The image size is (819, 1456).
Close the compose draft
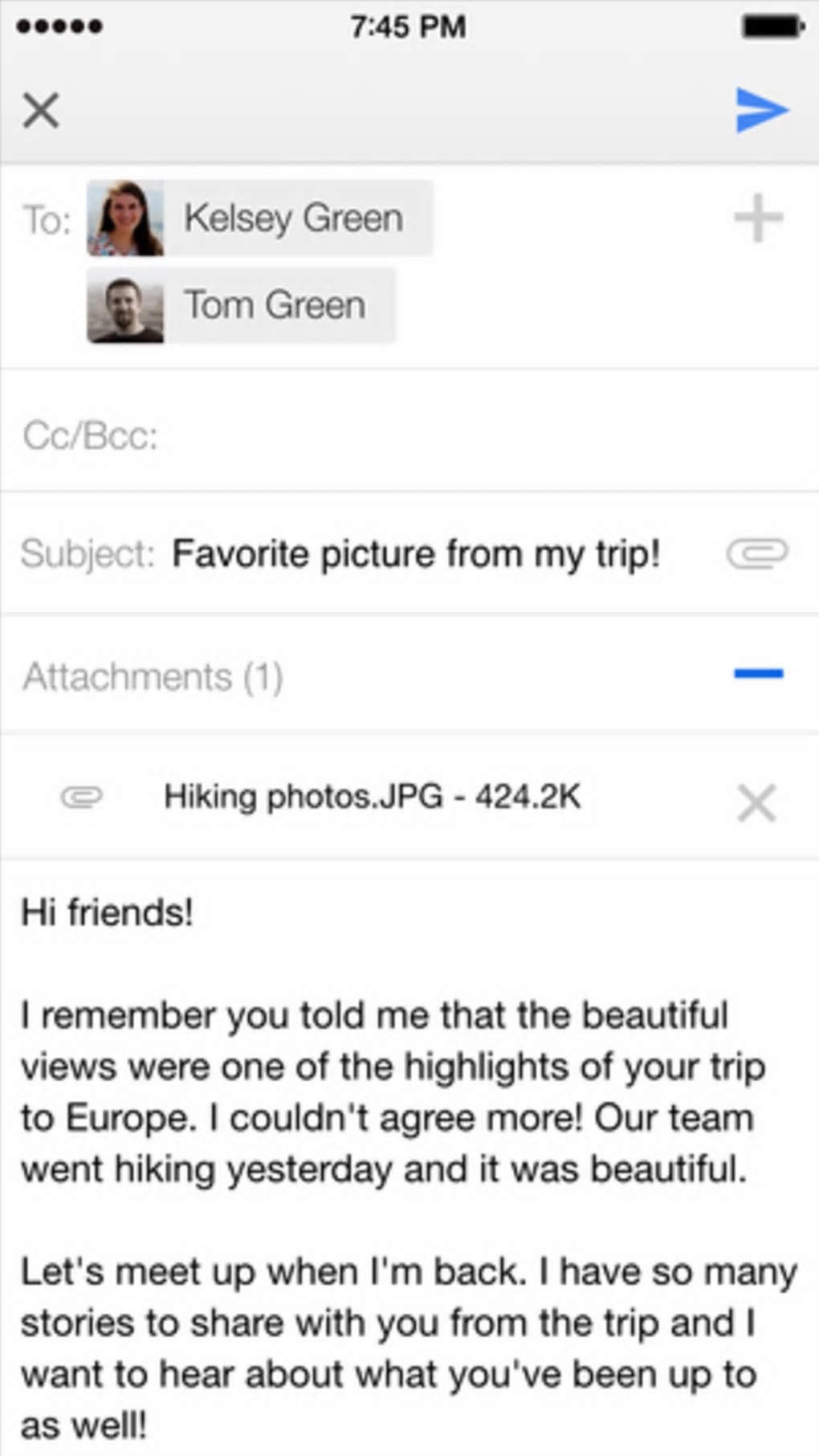point(41,110)
